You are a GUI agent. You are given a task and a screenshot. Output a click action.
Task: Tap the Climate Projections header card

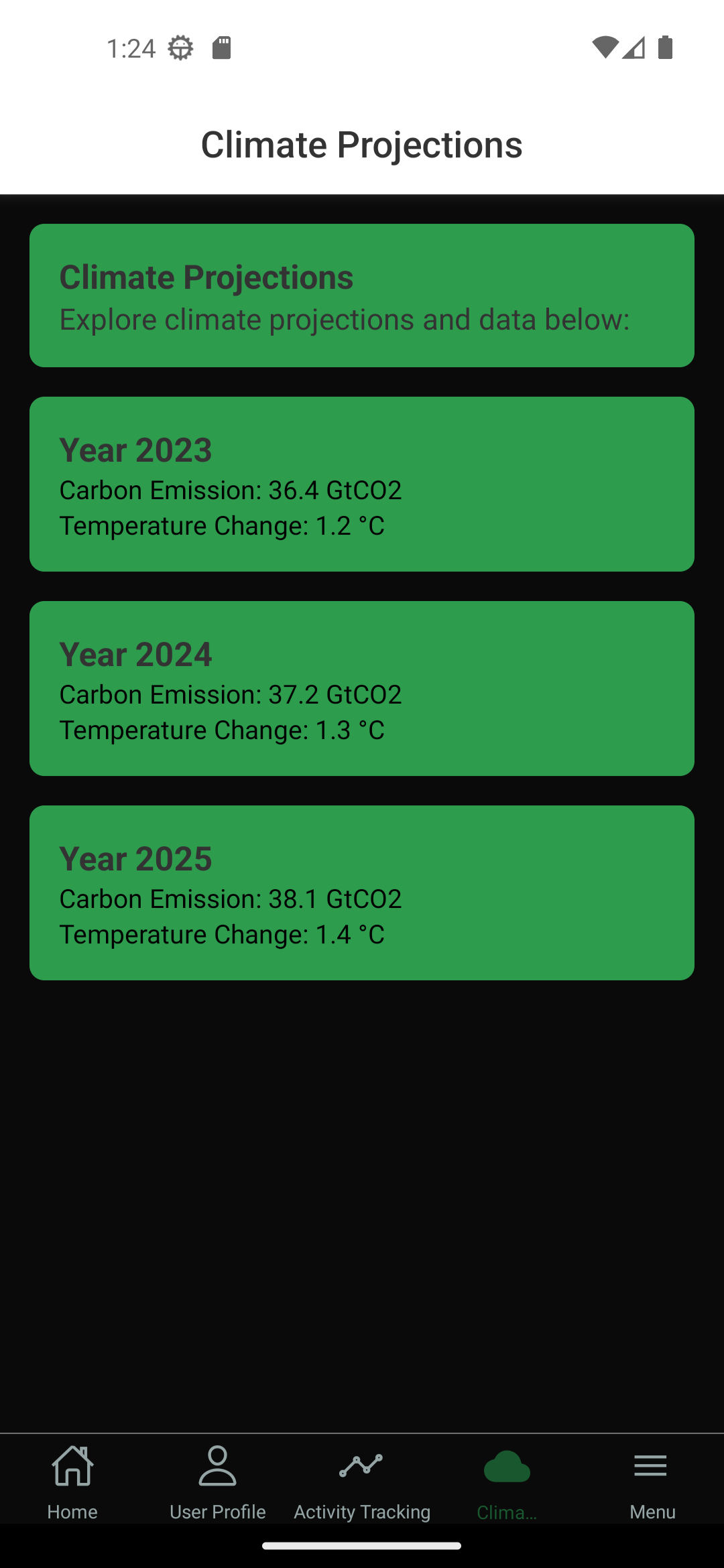(x=362, y=295)
